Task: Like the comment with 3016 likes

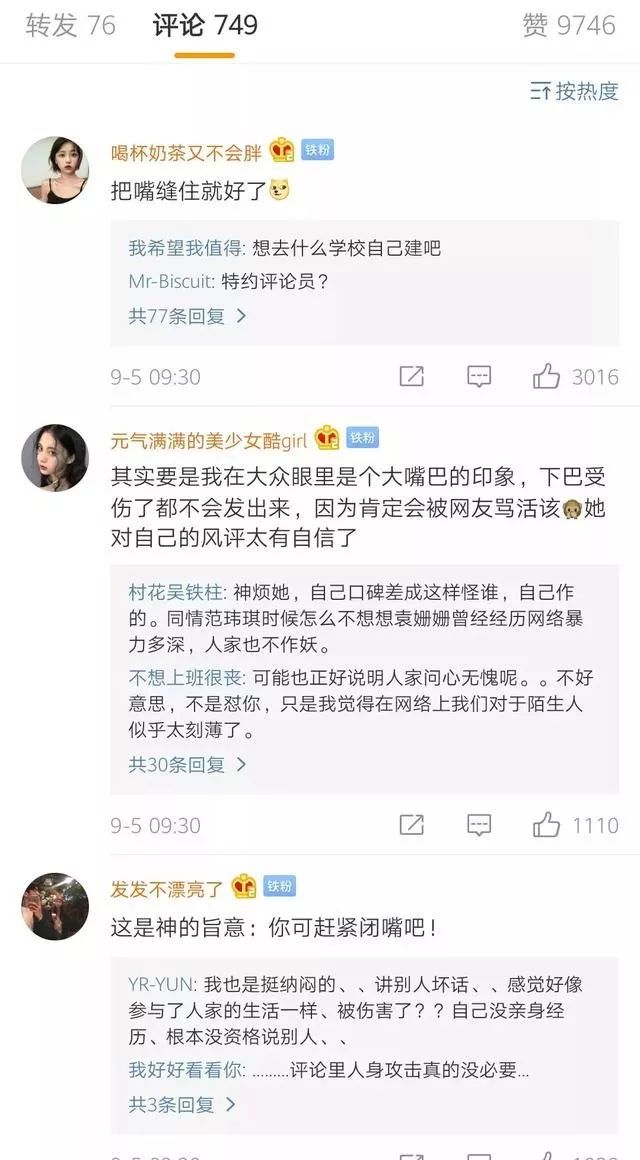Action: click(x=575, y=377)
